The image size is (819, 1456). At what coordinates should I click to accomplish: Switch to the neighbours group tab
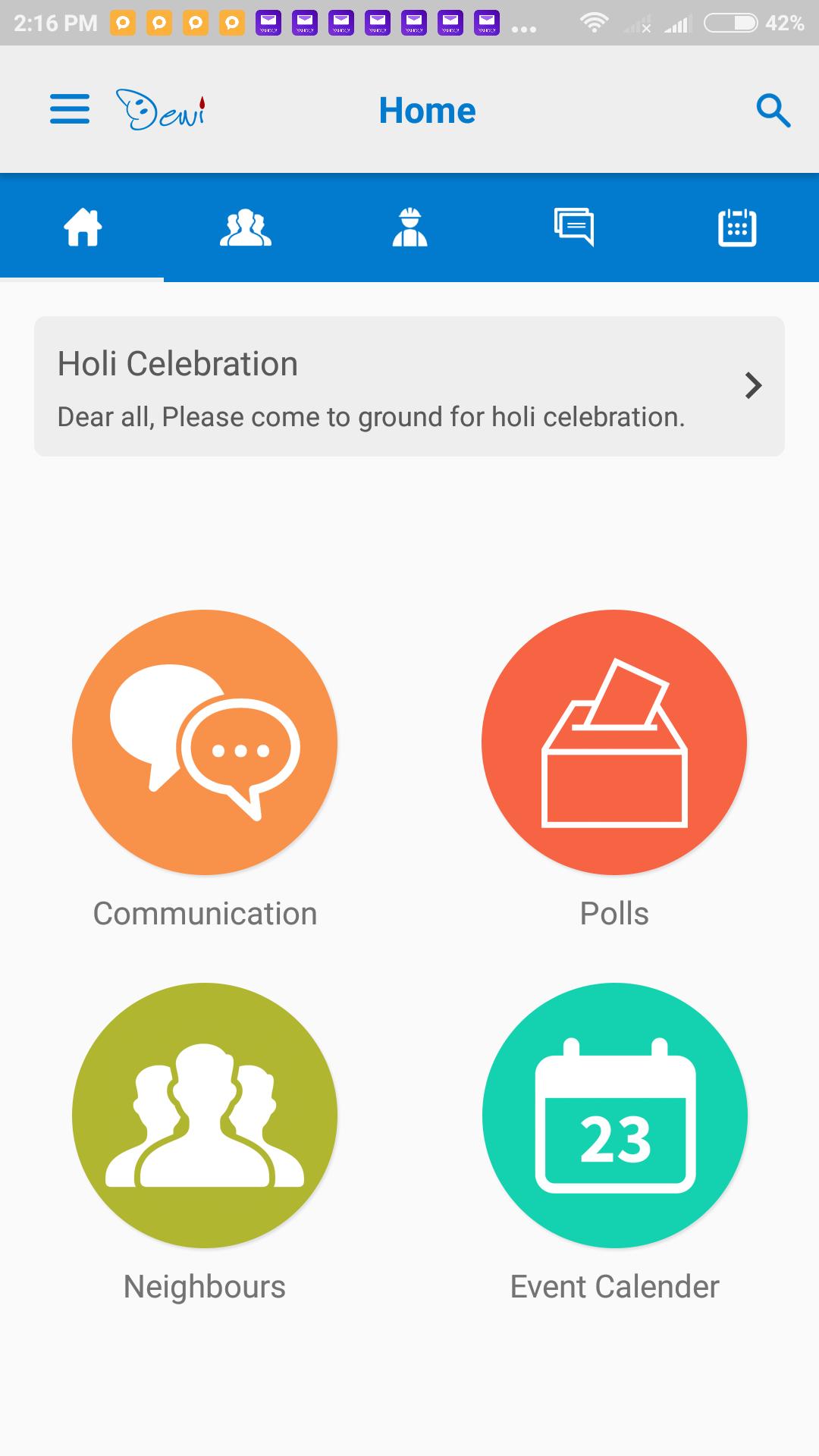click(245, 227)
